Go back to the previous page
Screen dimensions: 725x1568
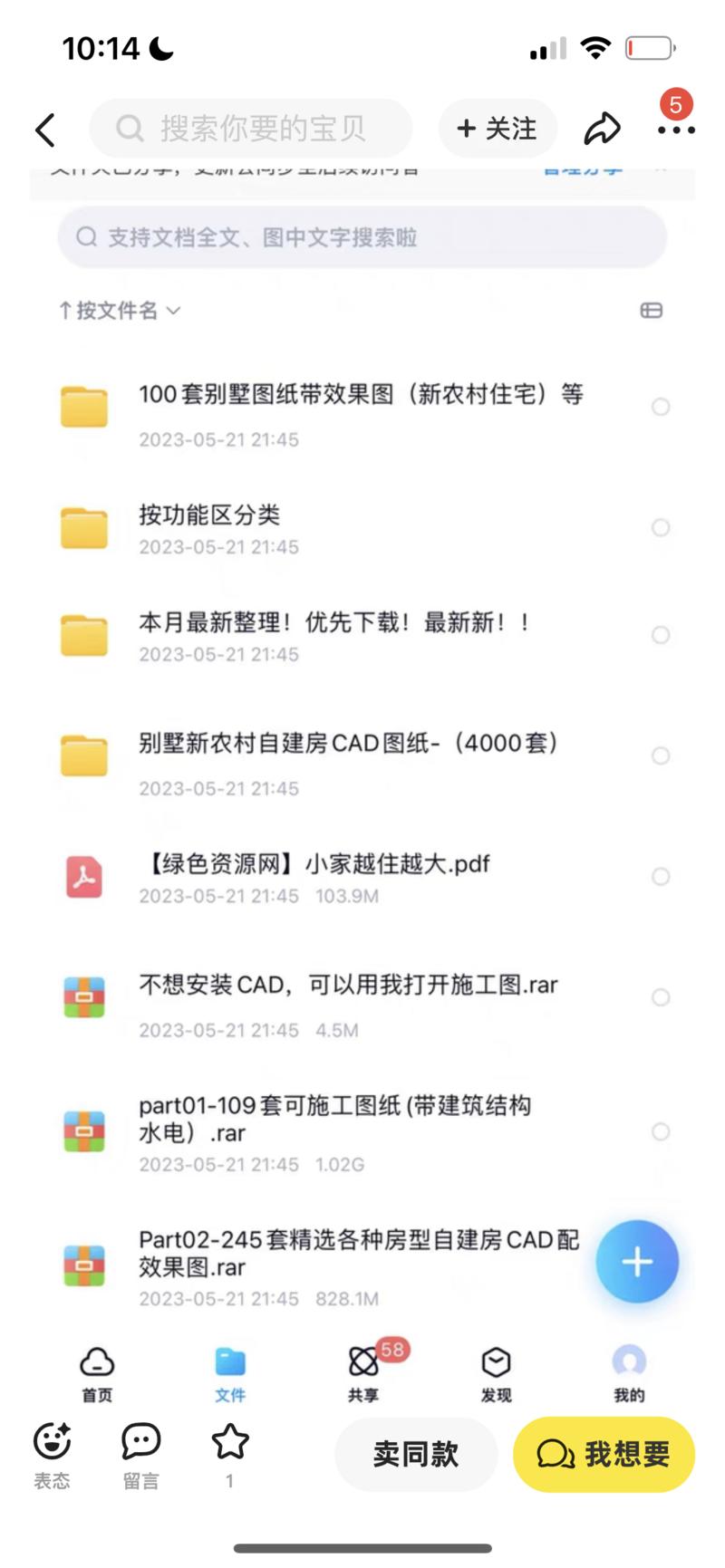pos(45,130)
